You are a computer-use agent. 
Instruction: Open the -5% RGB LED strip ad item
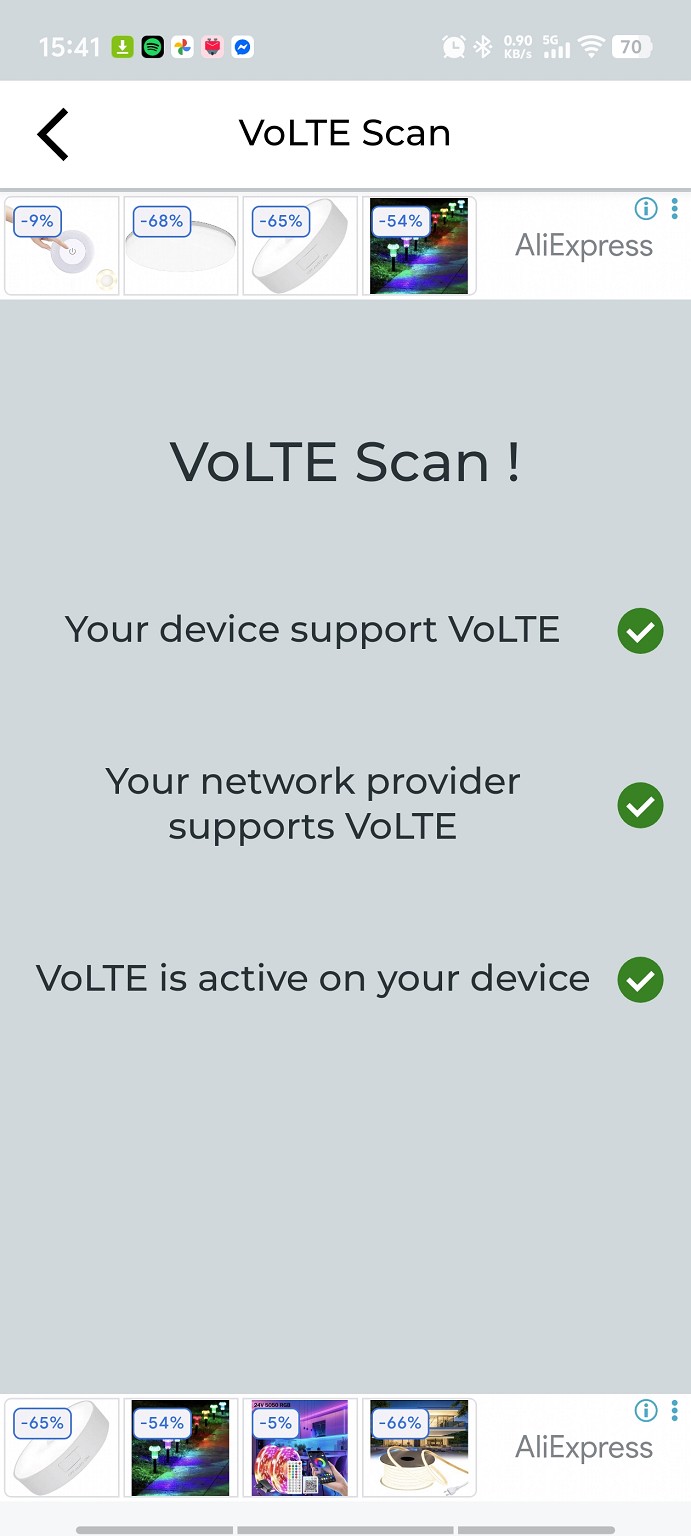[x=300, y=1448]
